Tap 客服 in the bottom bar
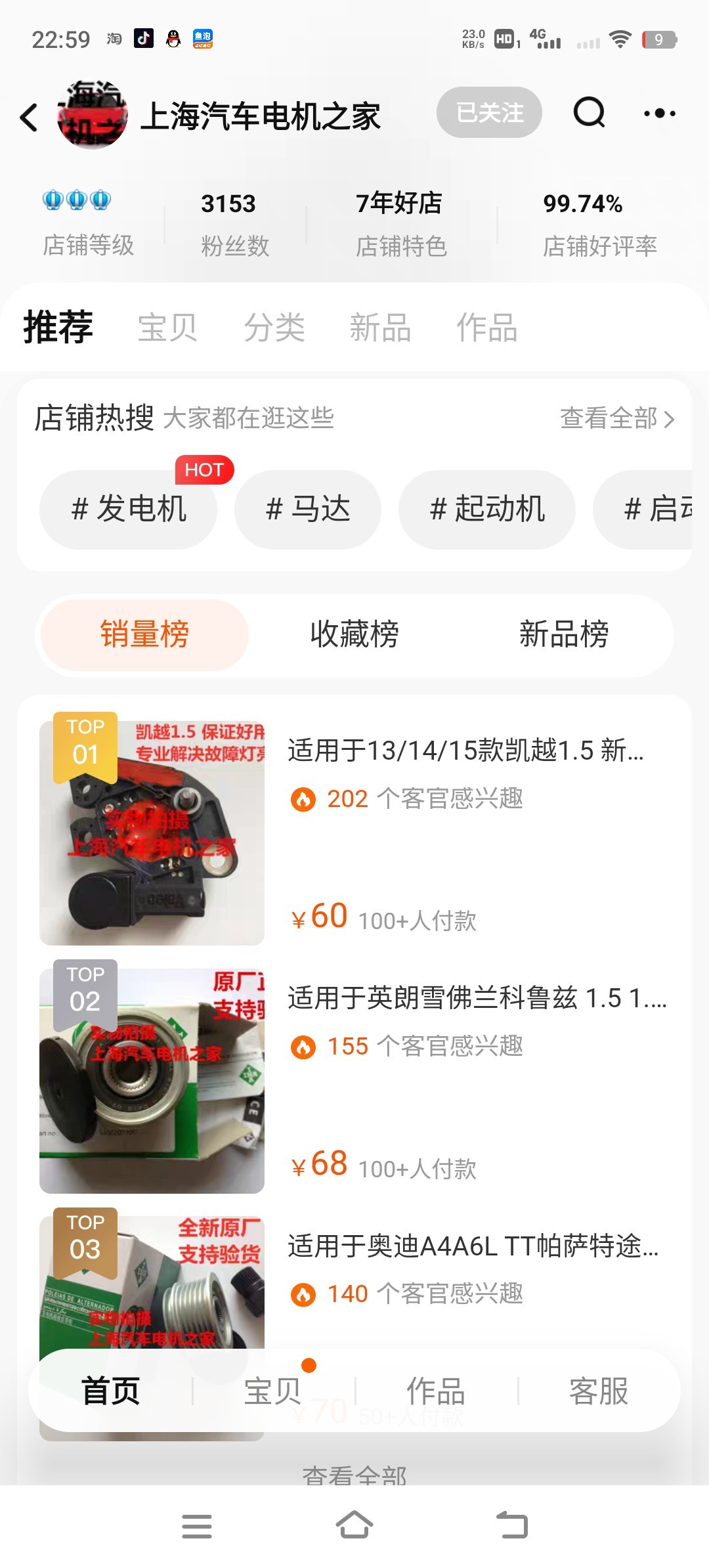709x1568 pixels. (599, 1391)
